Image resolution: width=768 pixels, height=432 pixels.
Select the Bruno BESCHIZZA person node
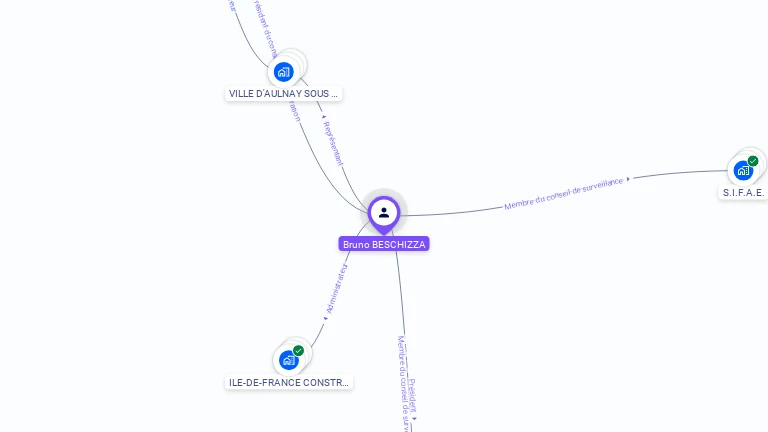click(384, 213)
